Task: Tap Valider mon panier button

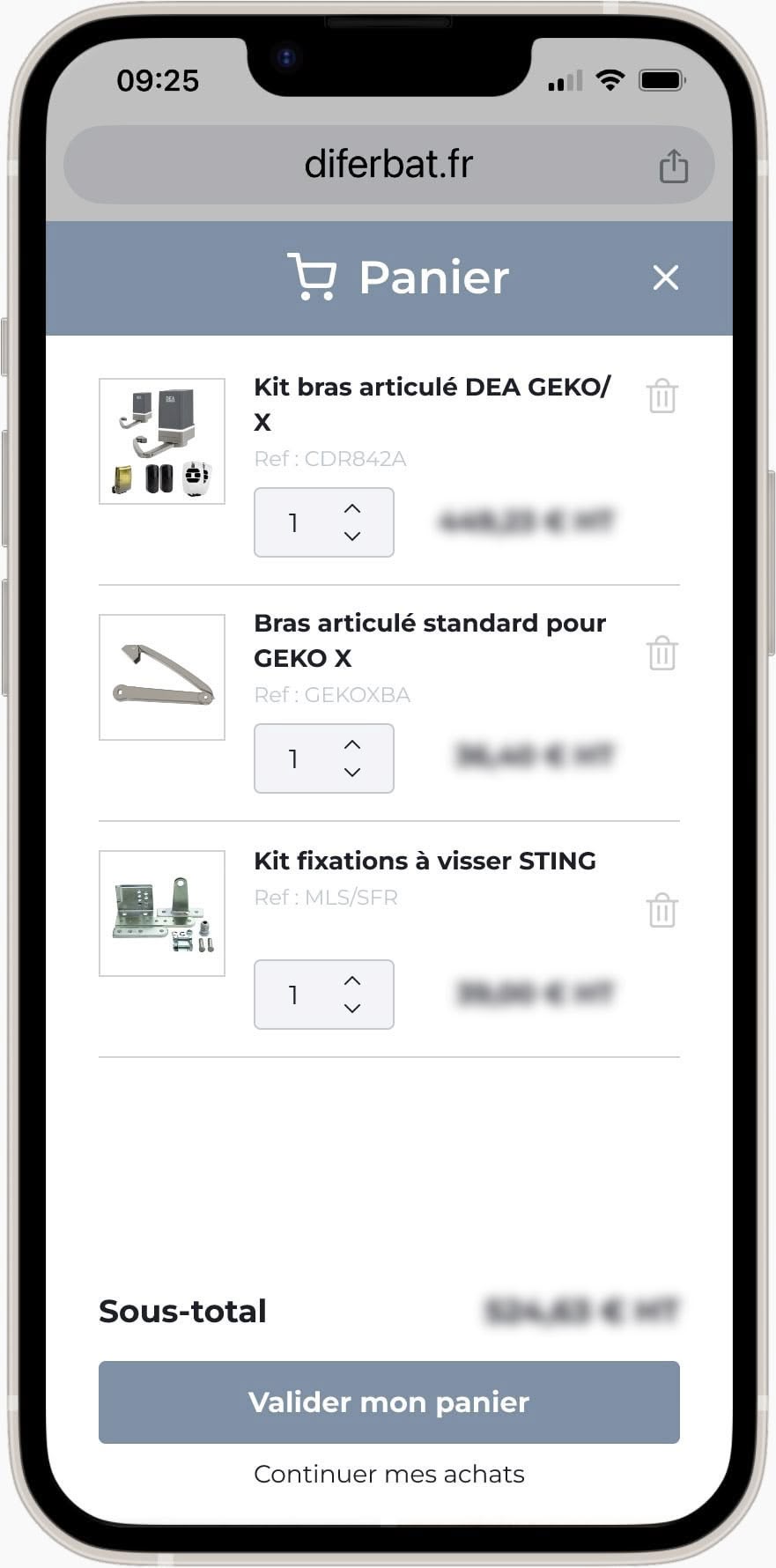Action: coord(388,1402)
